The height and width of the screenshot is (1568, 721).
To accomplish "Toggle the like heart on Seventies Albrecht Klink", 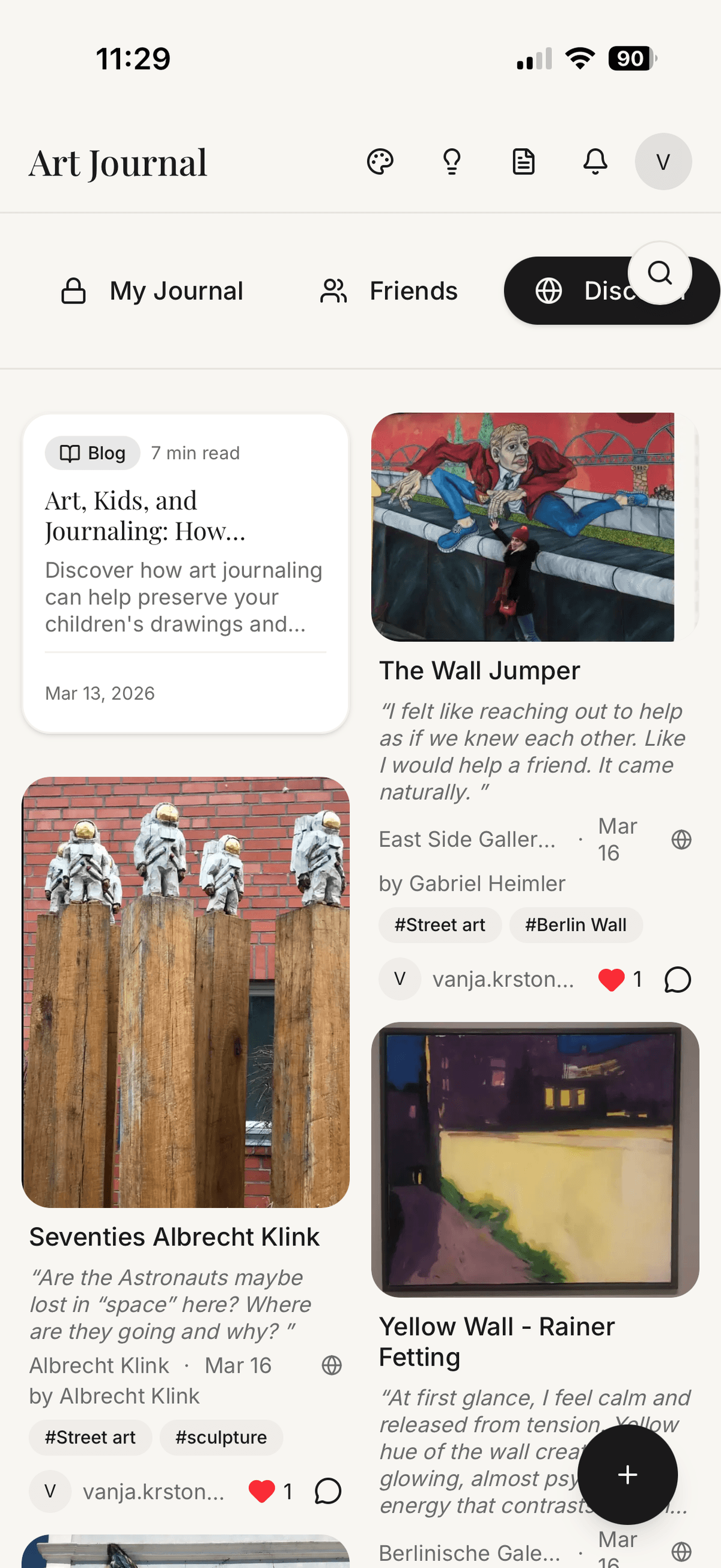I will tap(261, 1491).
